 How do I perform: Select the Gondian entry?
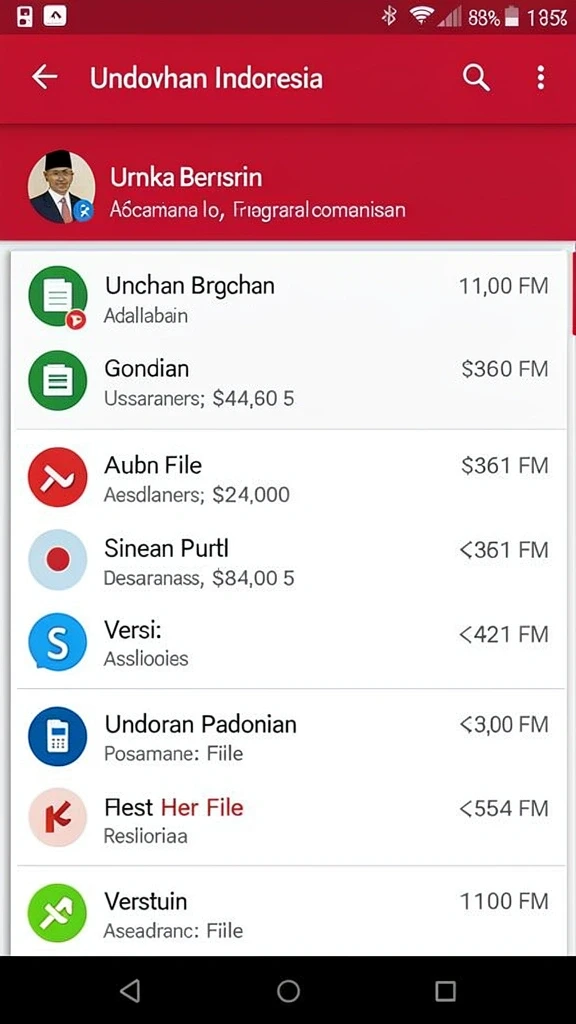288,382
